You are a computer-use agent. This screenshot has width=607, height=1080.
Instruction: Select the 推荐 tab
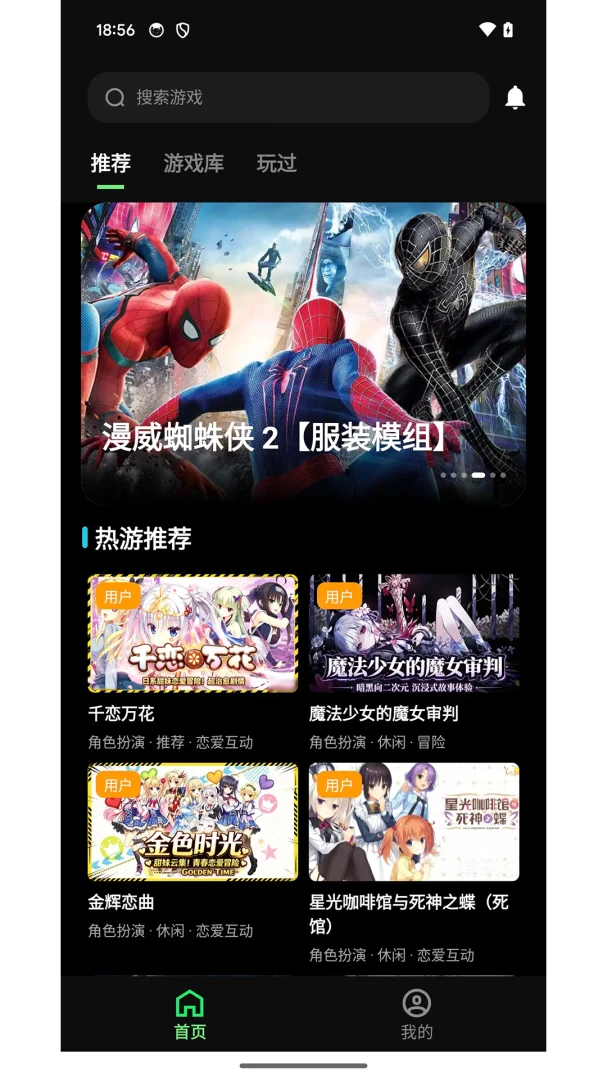click(x=110, y=163)
